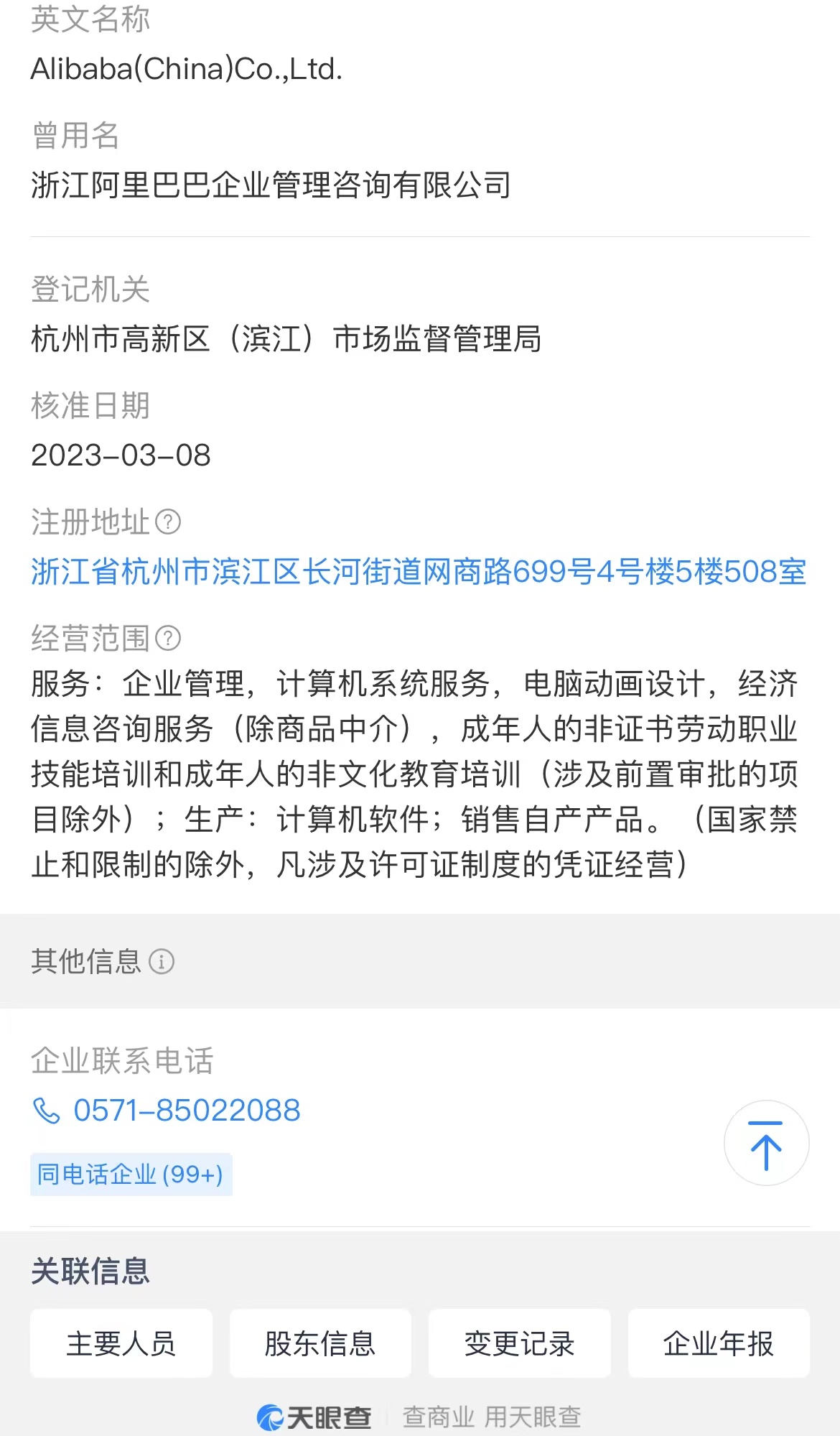View companies sharing the same phone (99+)
This screenshot has height=1436, width=840.
click(x=131, y=1175)
